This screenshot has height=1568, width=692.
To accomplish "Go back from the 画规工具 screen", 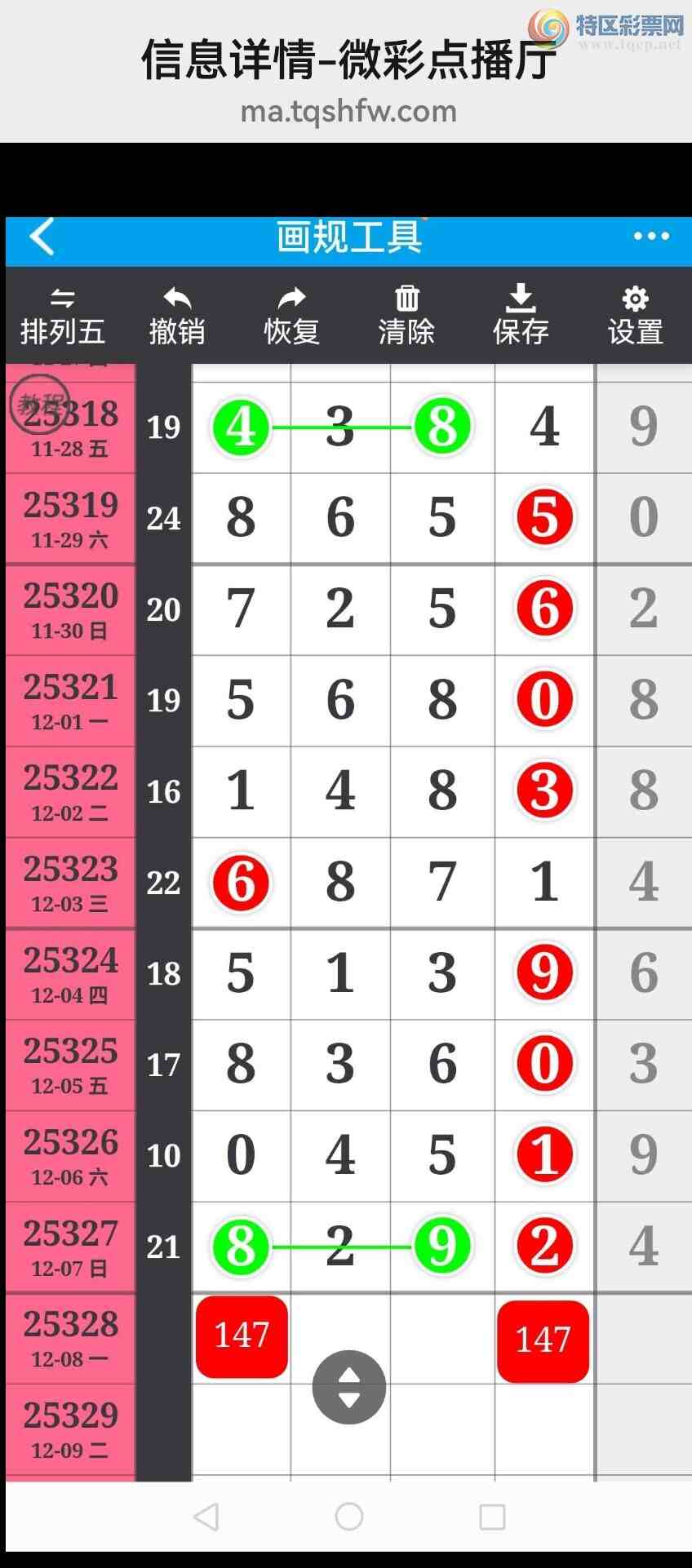I will point(42,237).
